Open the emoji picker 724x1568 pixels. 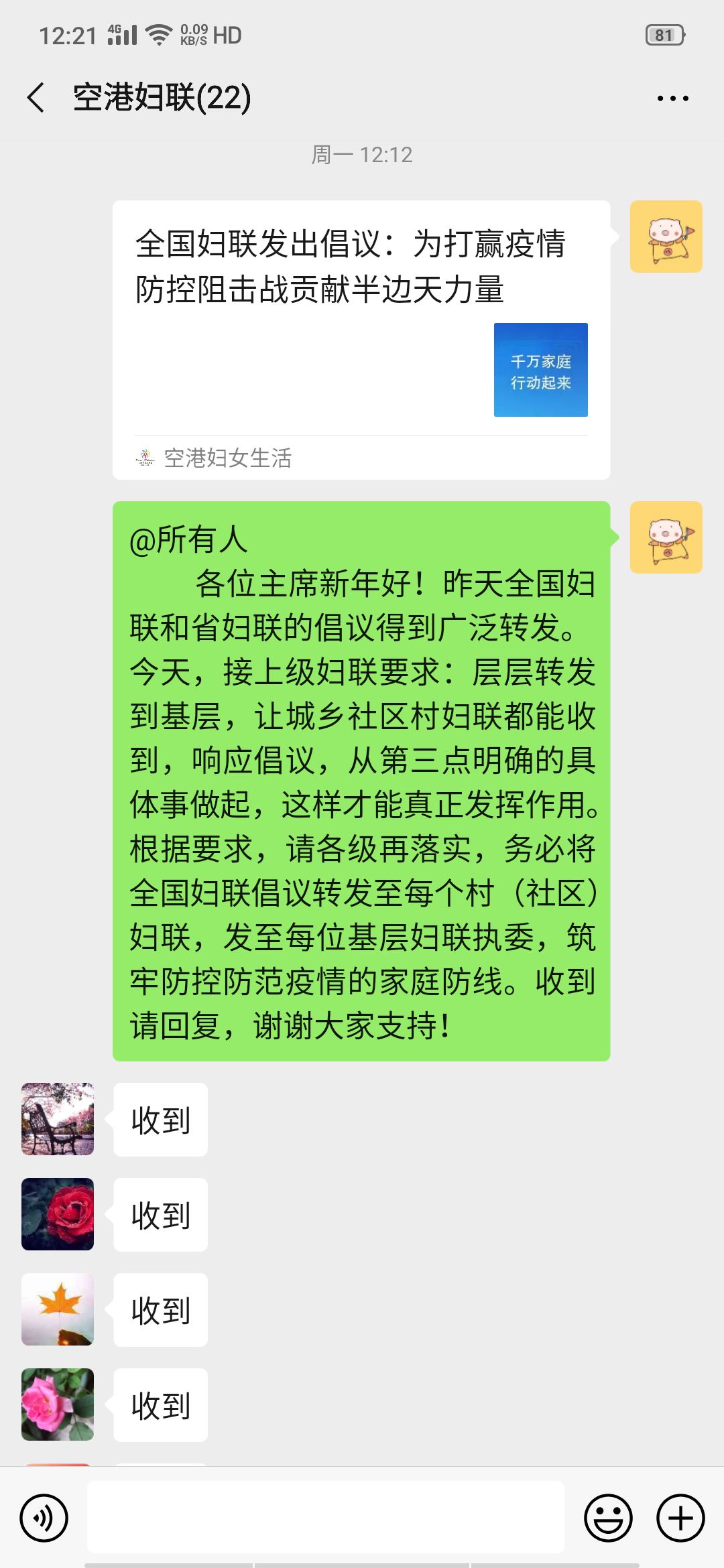click(x=608, y=1518)
